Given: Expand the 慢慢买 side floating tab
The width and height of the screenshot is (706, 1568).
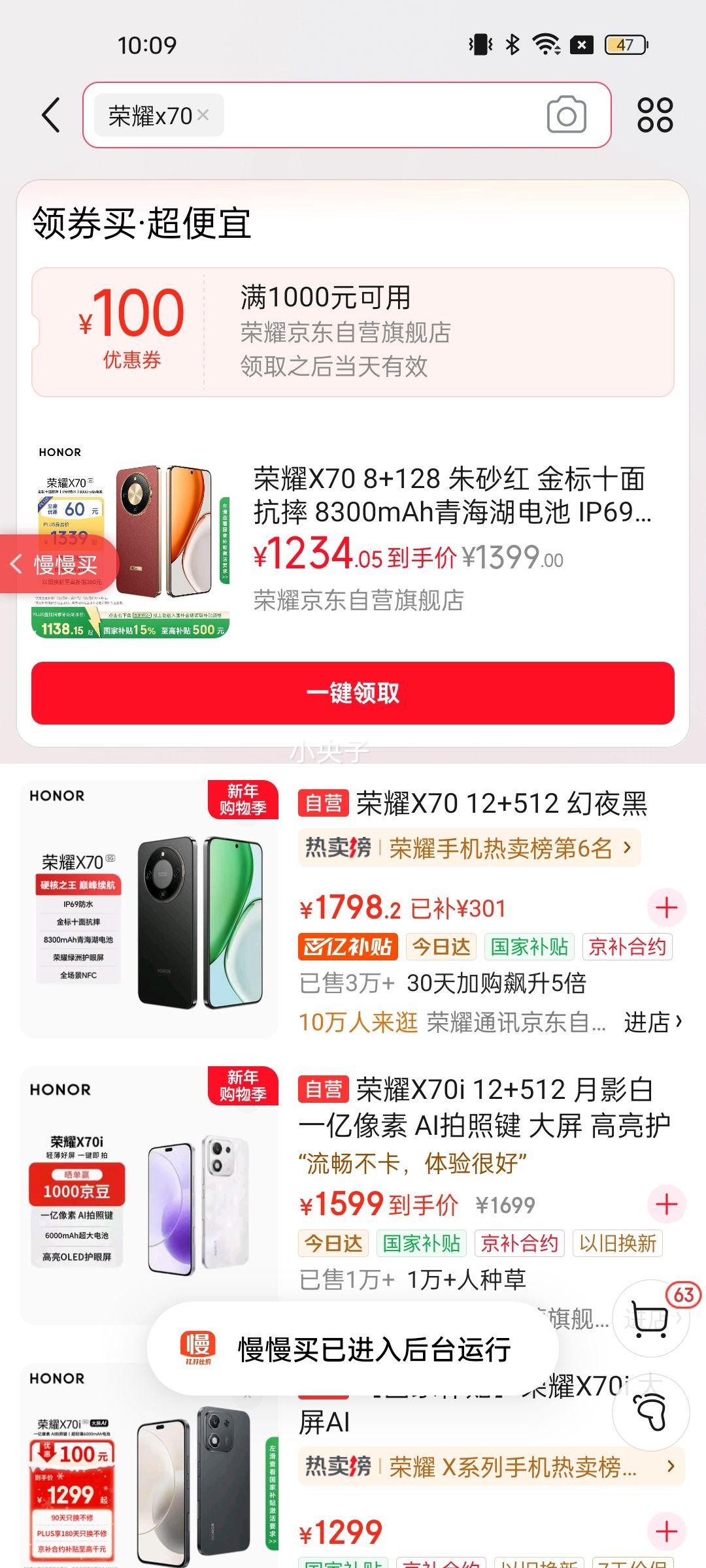Looking at the screenshot, I should tap(58, 564).
